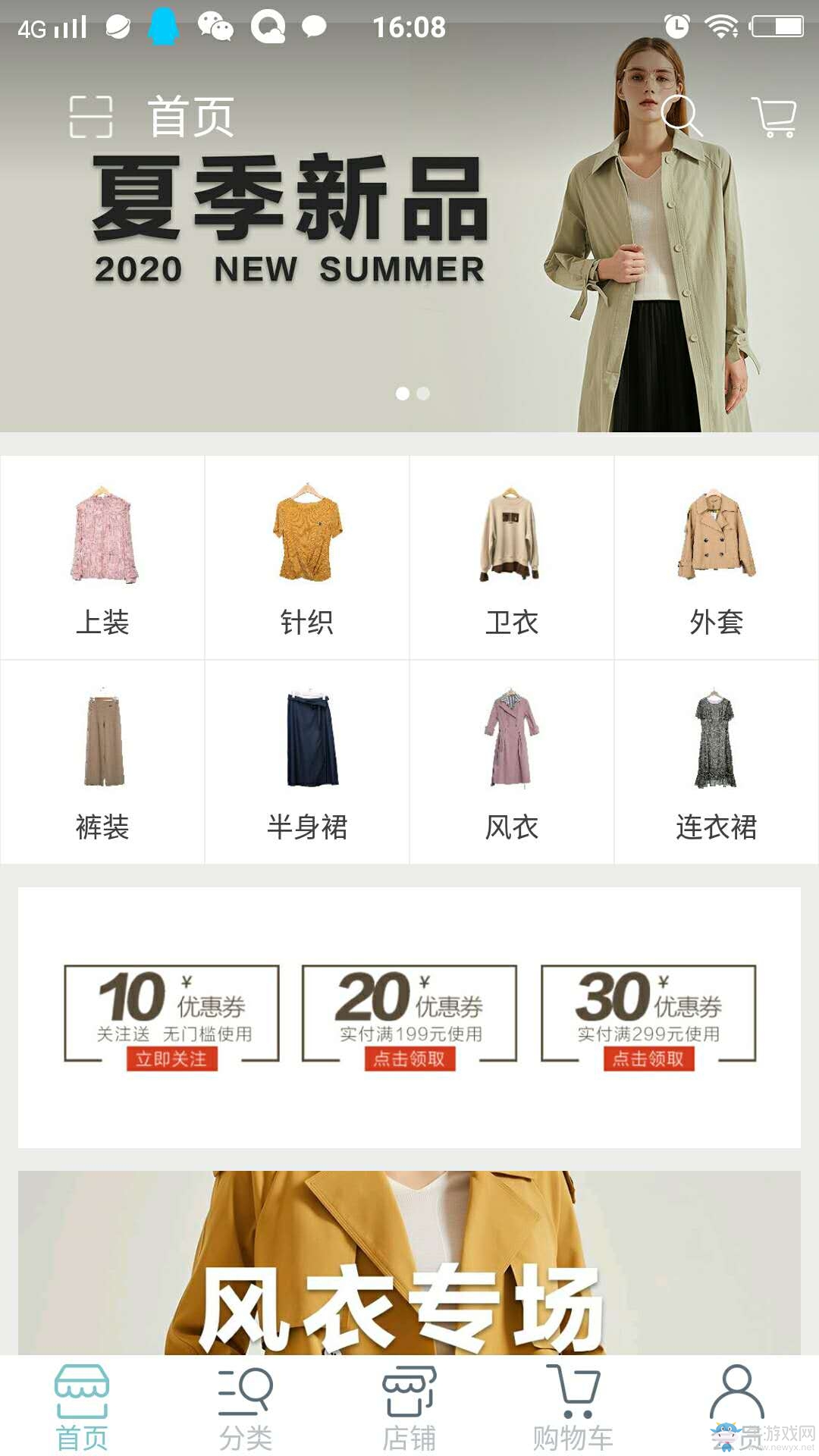Open the scan code icon
The image size is (819, 1456).
coord(90,118)
